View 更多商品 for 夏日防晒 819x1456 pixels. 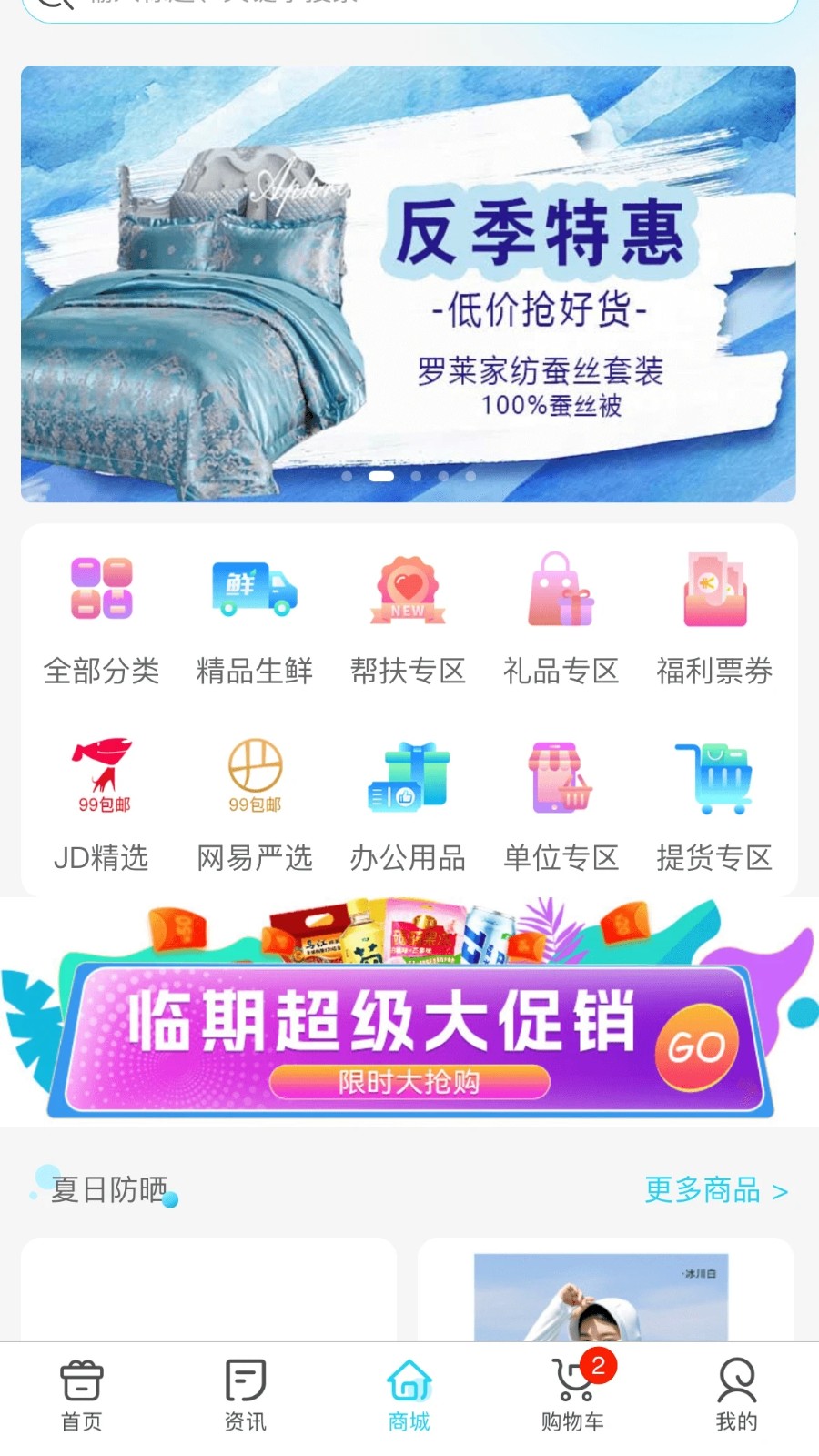(x=715, y=1190)
